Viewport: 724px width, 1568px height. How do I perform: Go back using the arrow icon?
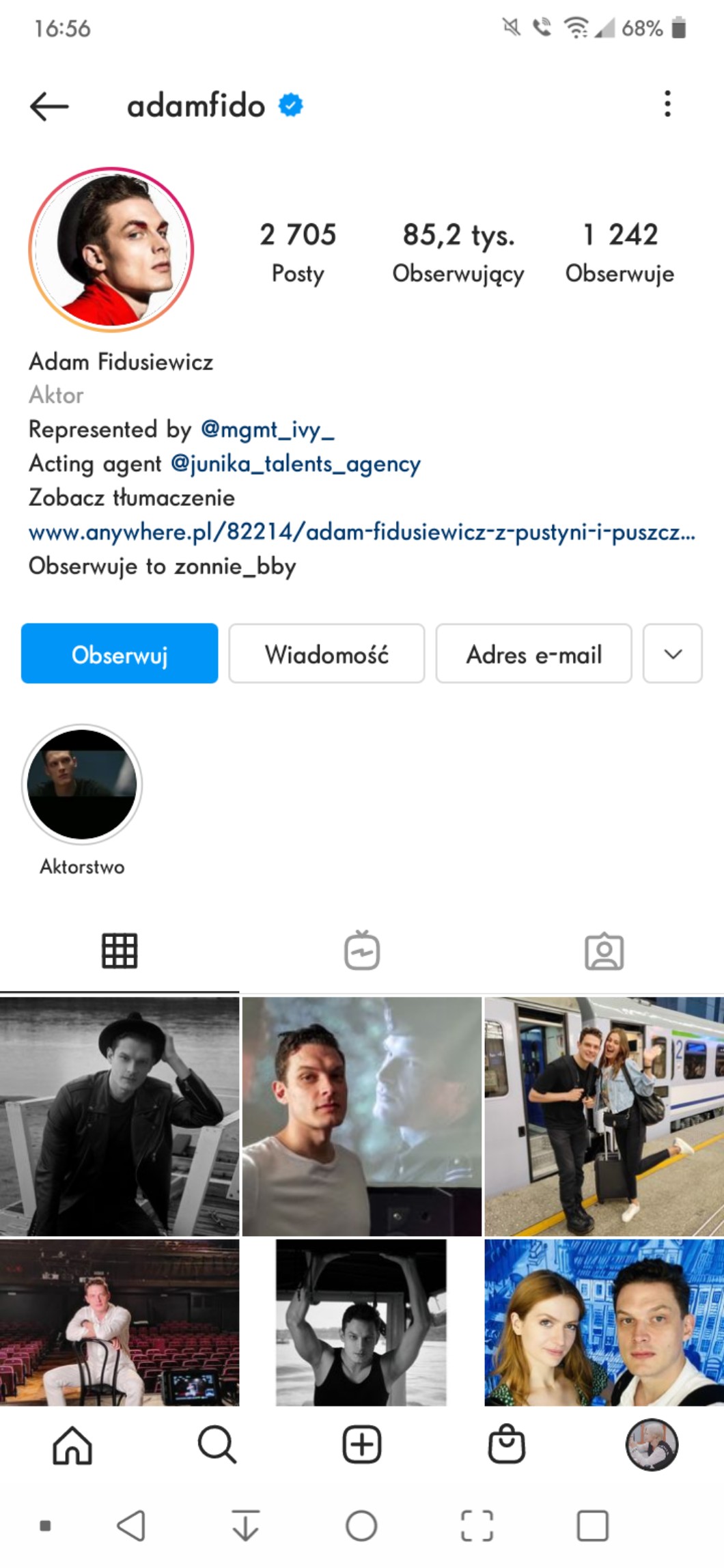click(x=49, y=107)
